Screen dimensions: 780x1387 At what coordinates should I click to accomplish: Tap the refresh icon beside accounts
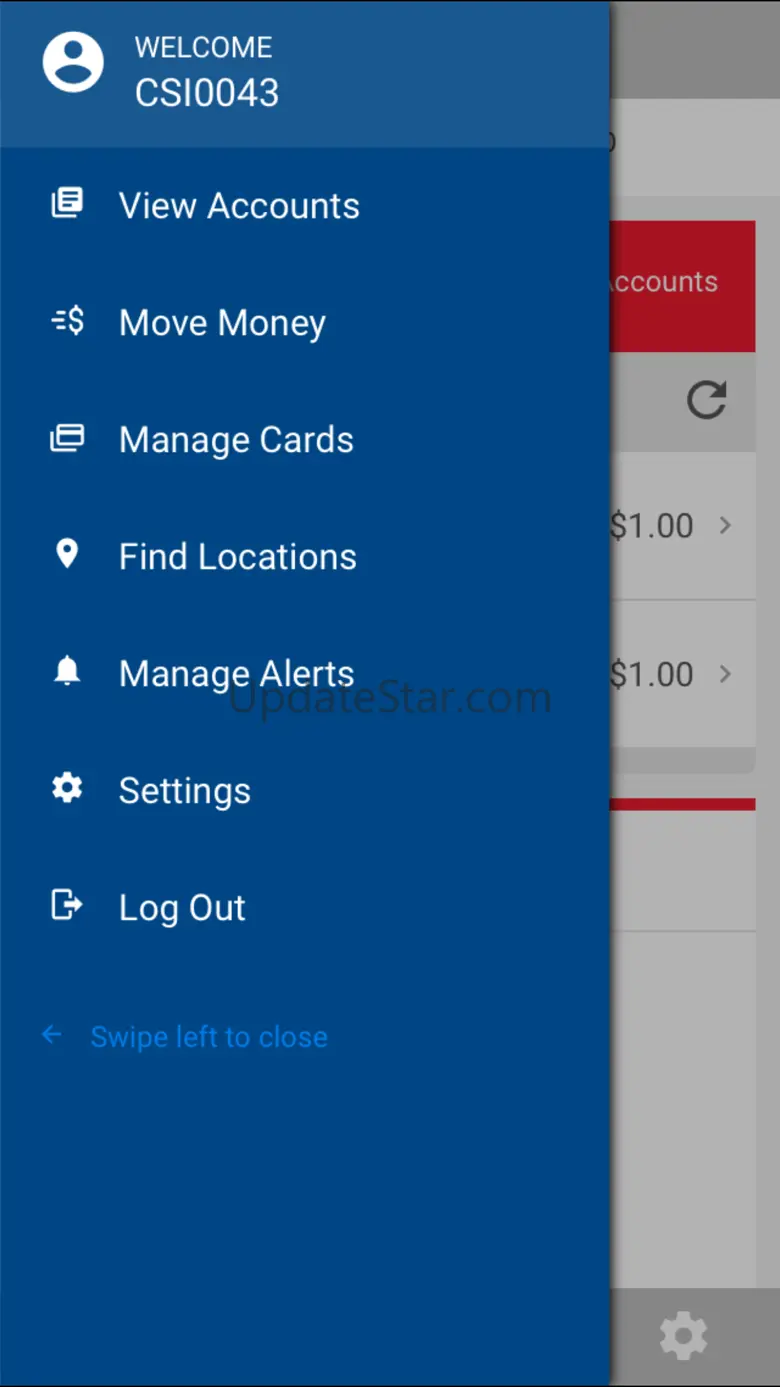(x=706, y=400)
